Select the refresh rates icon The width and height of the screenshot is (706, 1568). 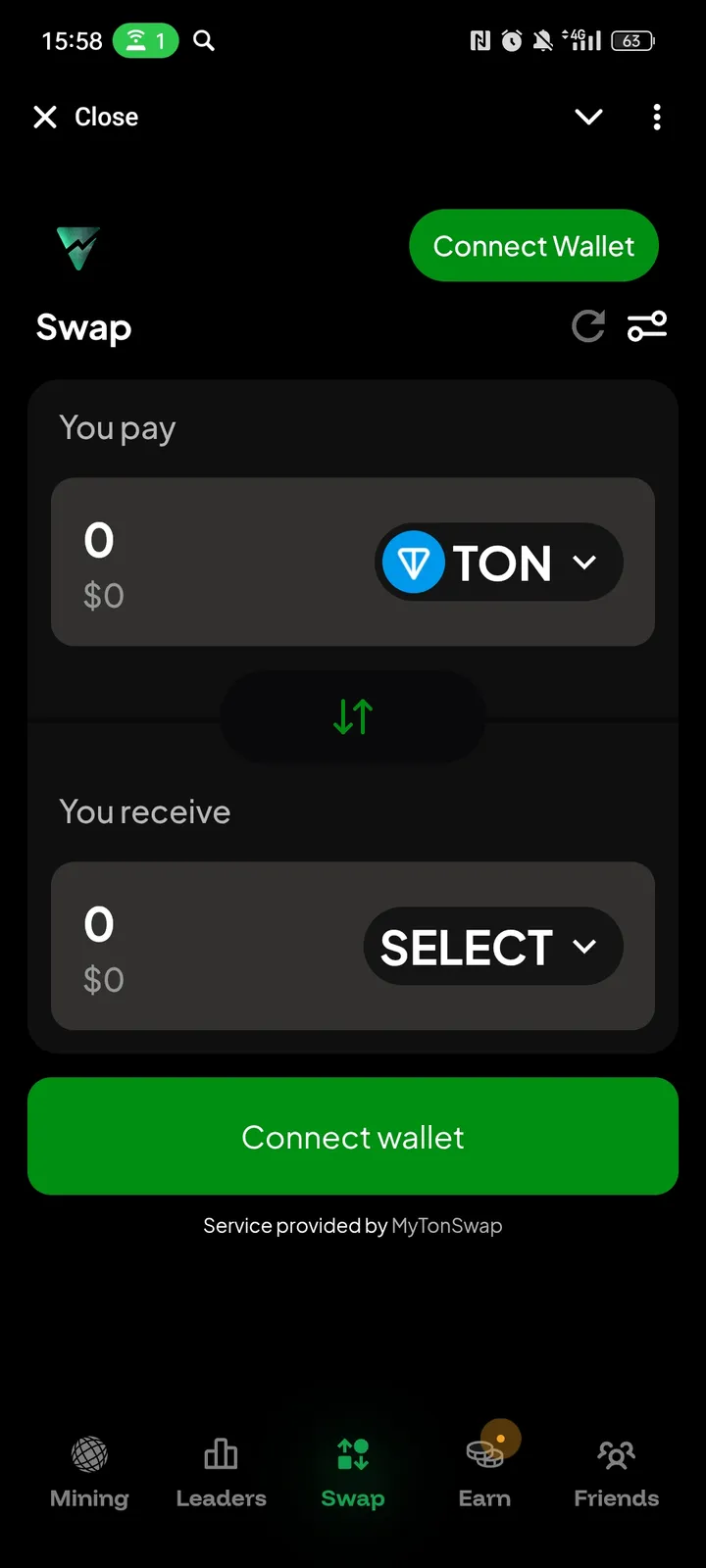[588, 326]
